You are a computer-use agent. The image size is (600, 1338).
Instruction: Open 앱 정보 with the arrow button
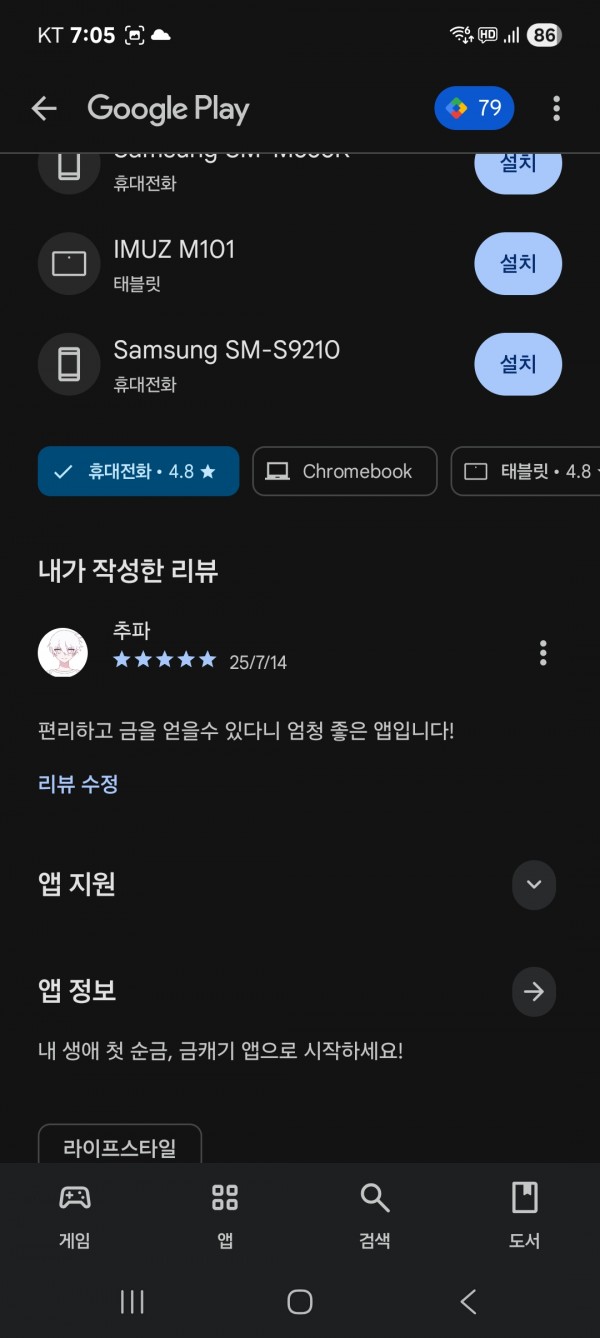tap(534, 992)
